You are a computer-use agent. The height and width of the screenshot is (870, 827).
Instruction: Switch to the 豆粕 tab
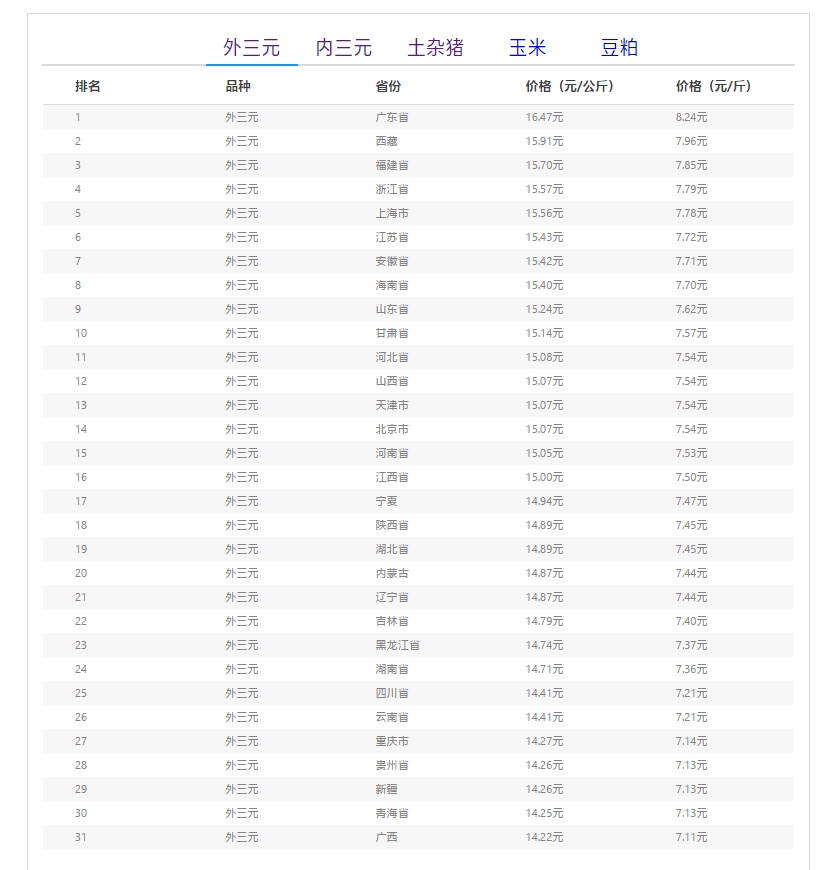[x=619, y=47]
